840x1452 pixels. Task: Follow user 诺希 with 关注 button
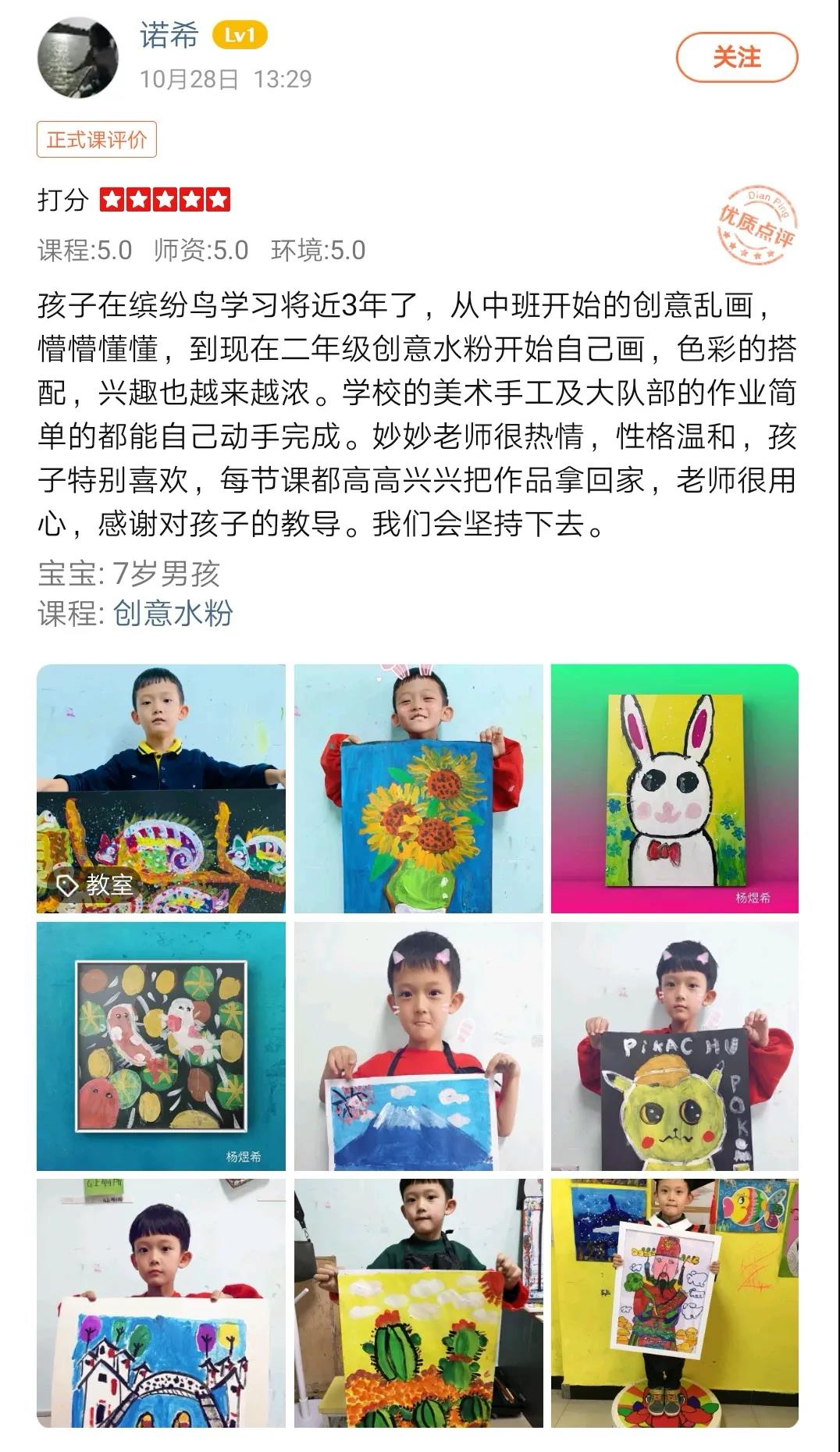736,57
